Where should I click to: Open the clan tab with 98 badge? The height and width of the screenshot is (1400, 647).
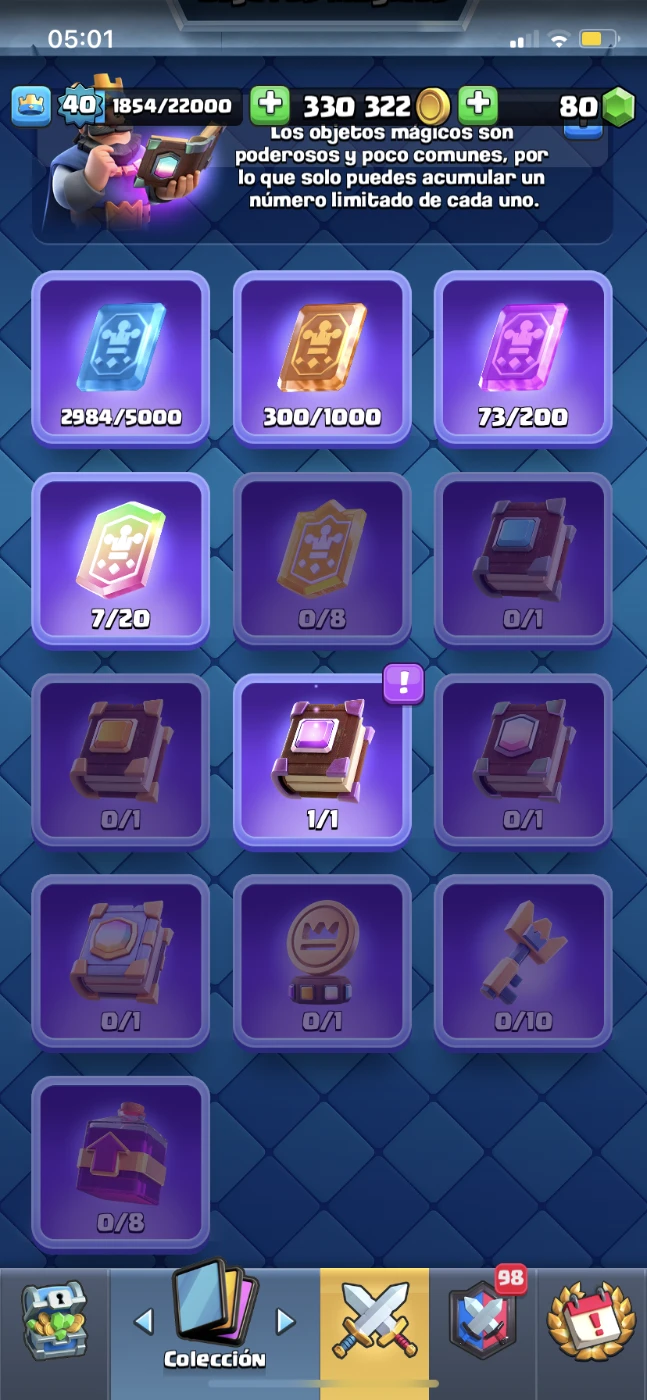pyautogui.click(x=483, y=1334)
